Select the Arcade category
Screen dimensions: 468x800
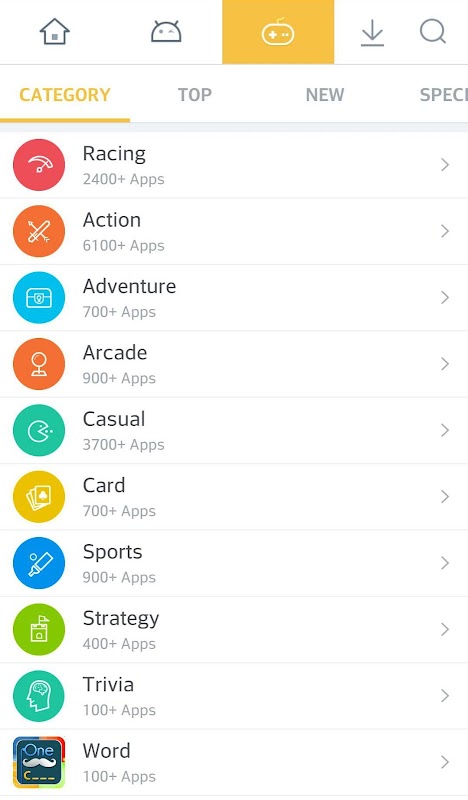click(234, 364)
